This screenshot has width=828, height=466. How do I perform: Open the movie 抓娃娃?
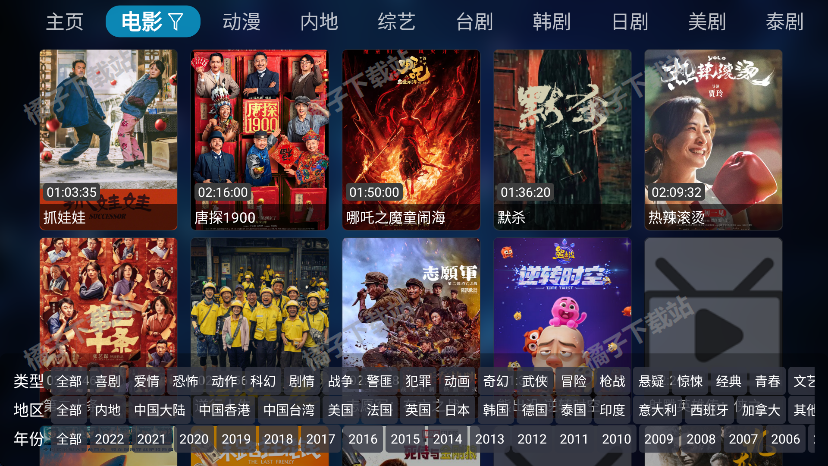pos(108,138)
